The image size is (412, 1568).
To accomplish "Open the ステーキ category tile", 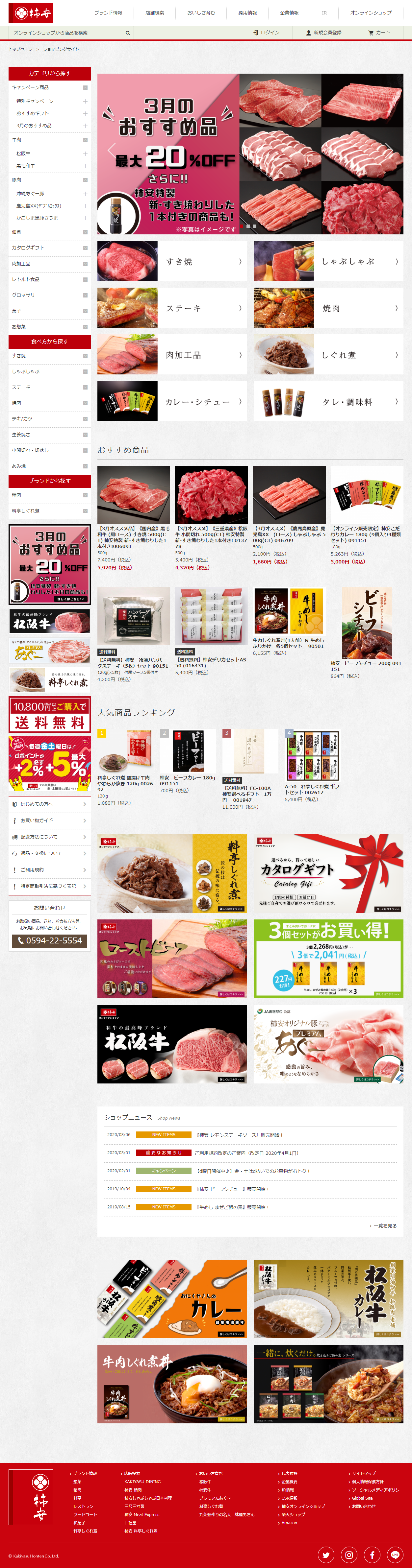I will coord(172,308).
